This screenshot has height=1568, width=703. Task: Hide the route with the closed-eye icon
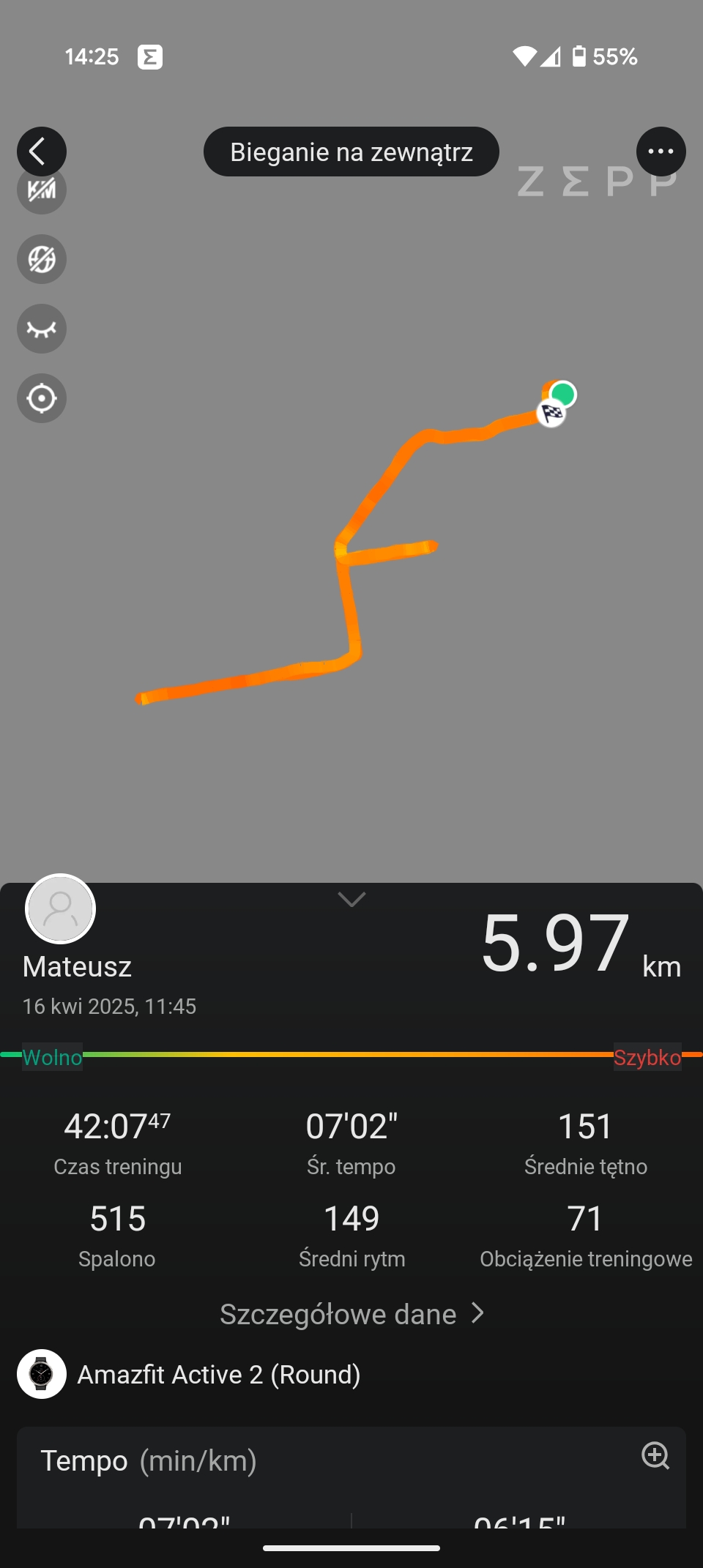(x=42, y=329)
